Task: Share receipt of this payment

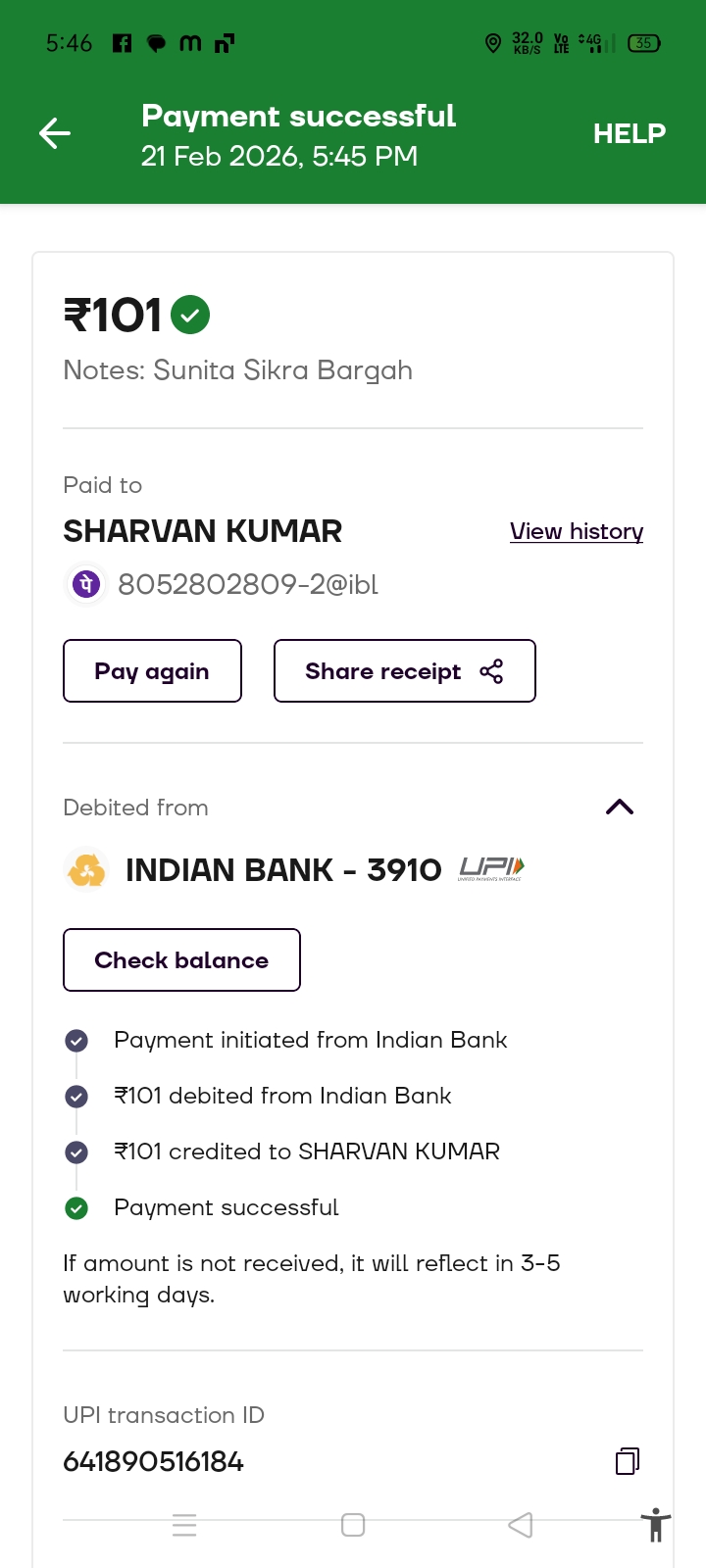Action: click(x=404, y=671)
